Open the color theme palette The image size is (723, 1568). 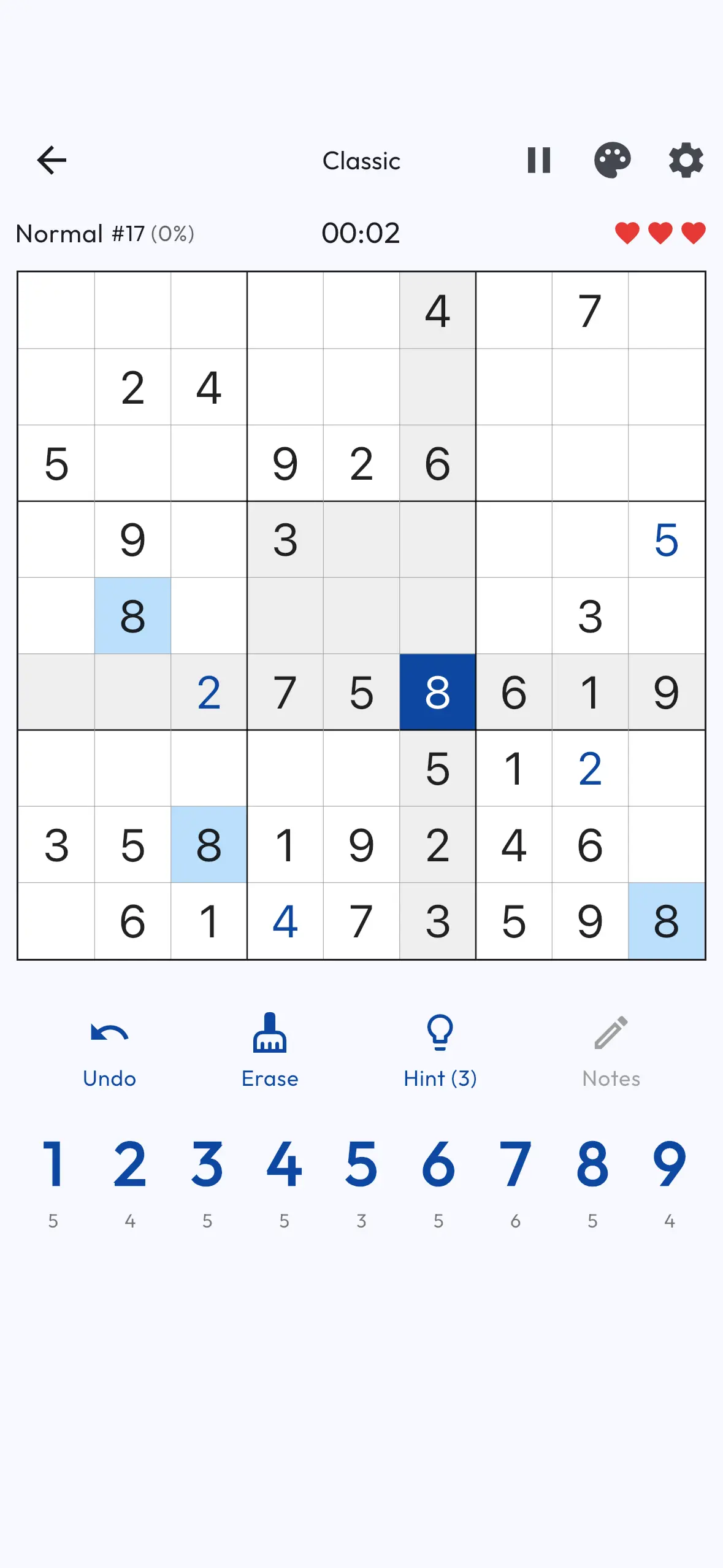(614, 160)
